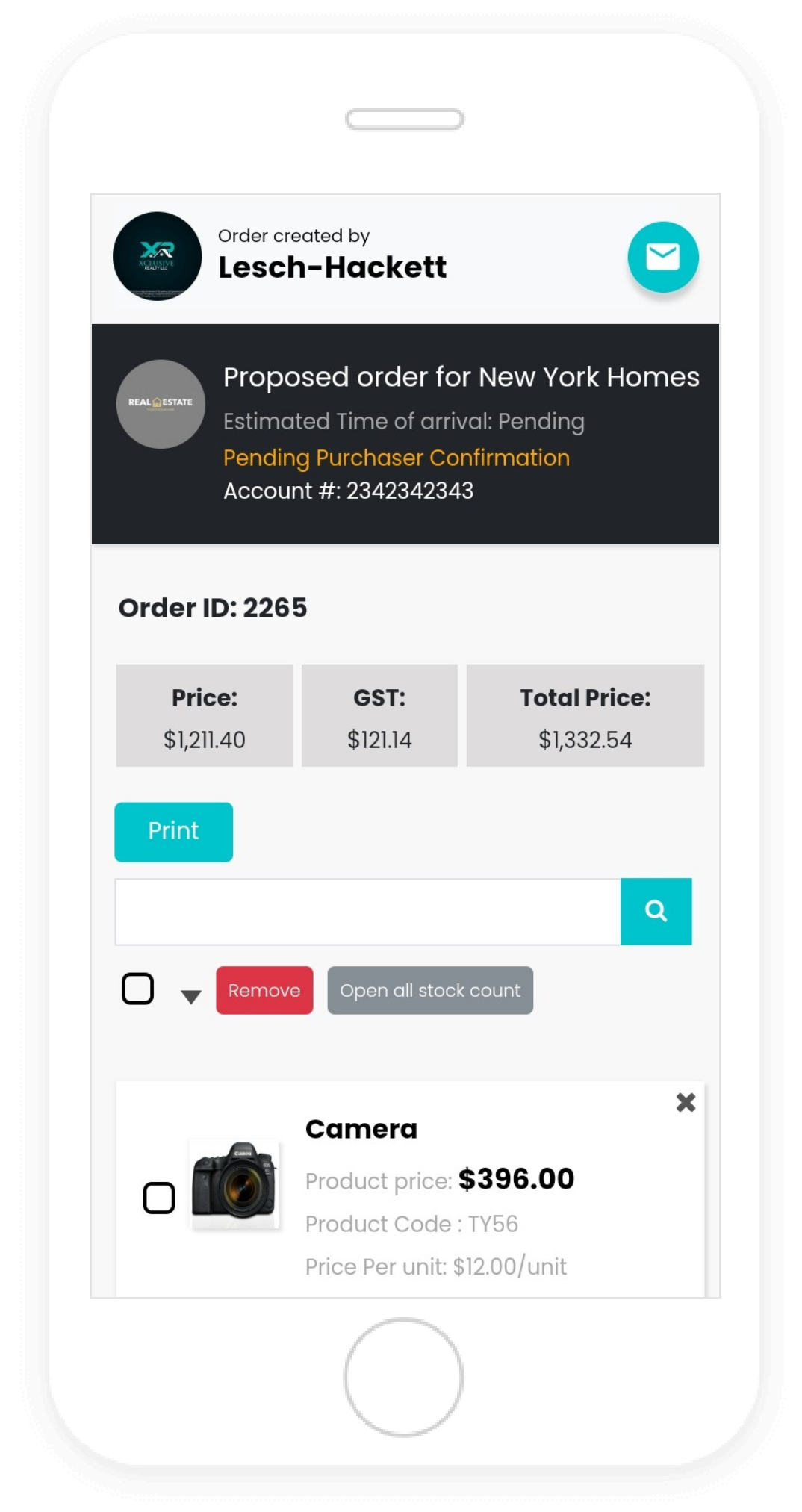Viewport: 802px width, 1512px height.
Task: Select the Camera item checkbox
Action: click(x=159, y=1198)
